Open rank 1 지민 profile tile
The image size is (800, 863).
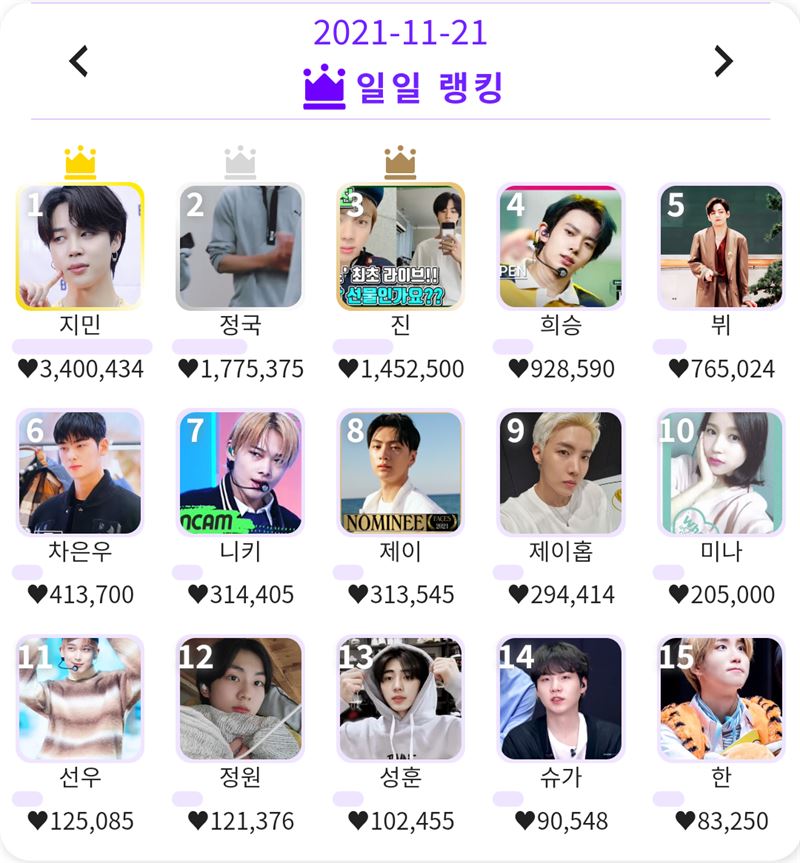80,247
